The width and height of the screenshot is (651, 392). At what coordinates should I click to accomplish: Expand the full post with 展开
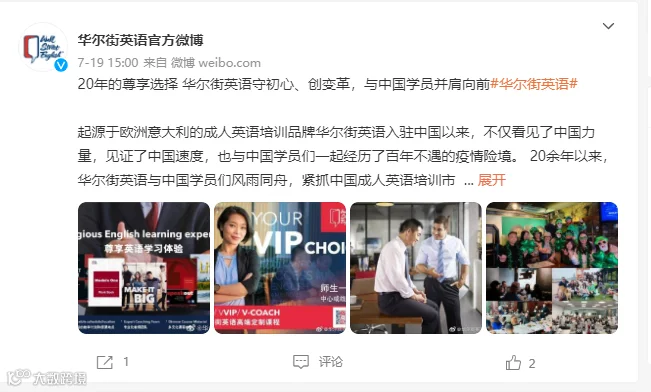point(492,180)
